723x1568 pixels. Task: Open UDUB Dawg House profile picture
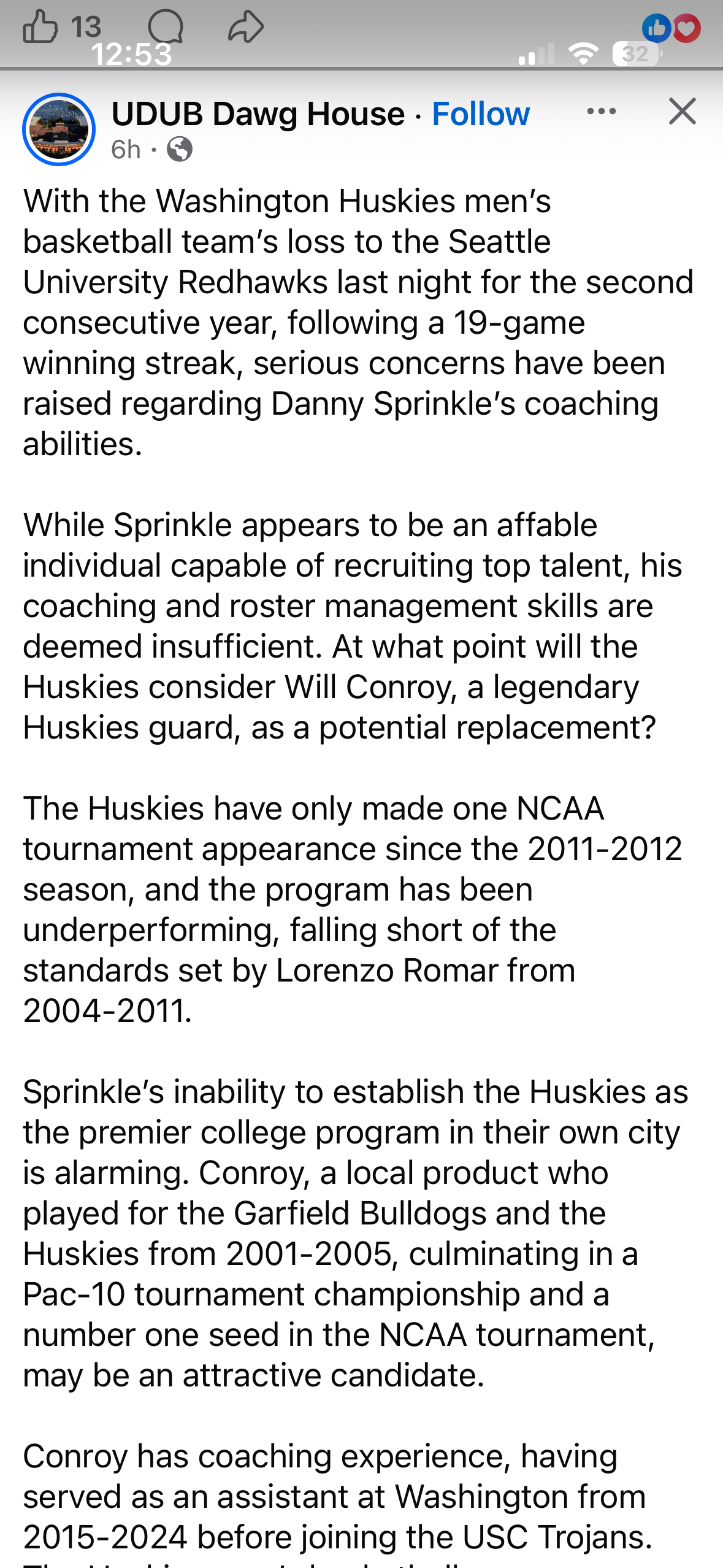pos(59,129)
